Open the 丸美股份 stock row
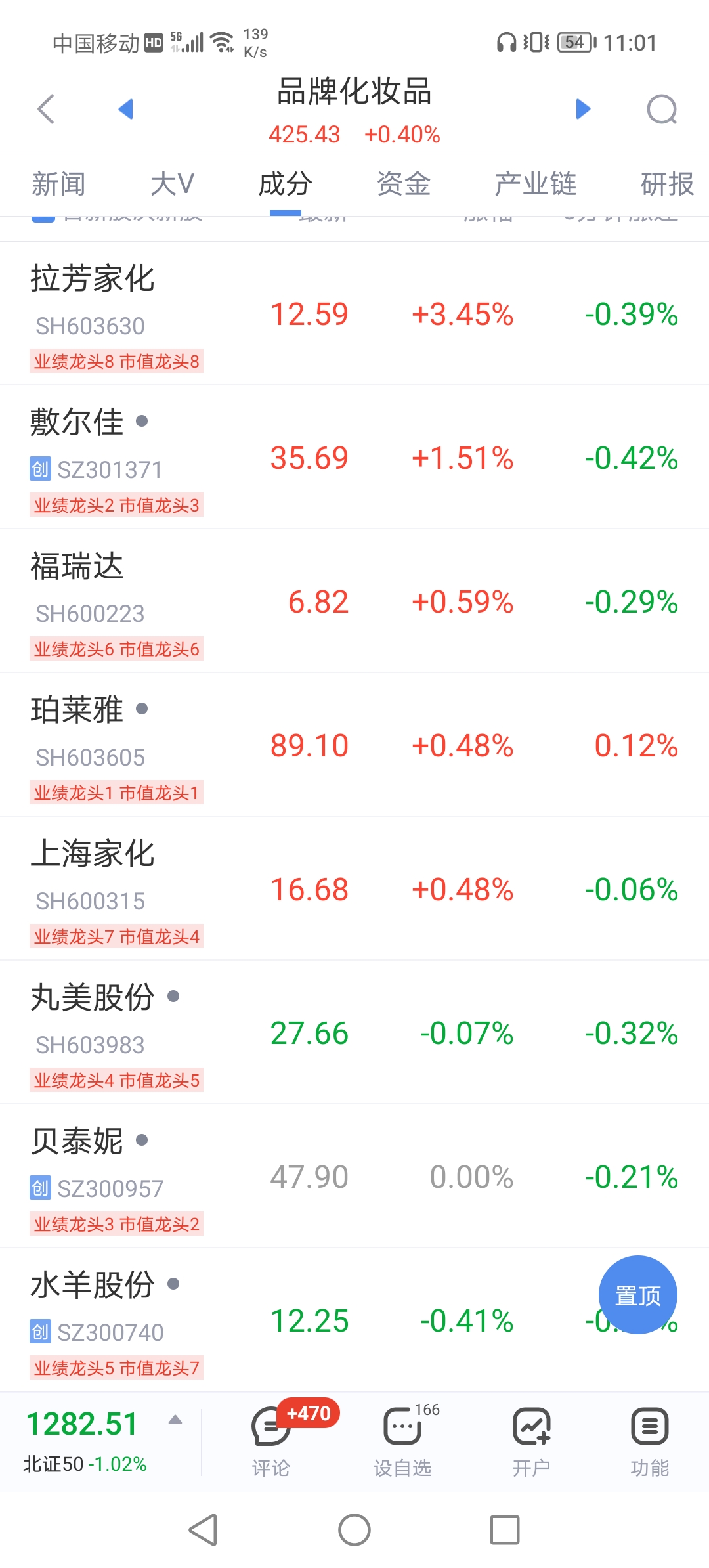 354,1033
